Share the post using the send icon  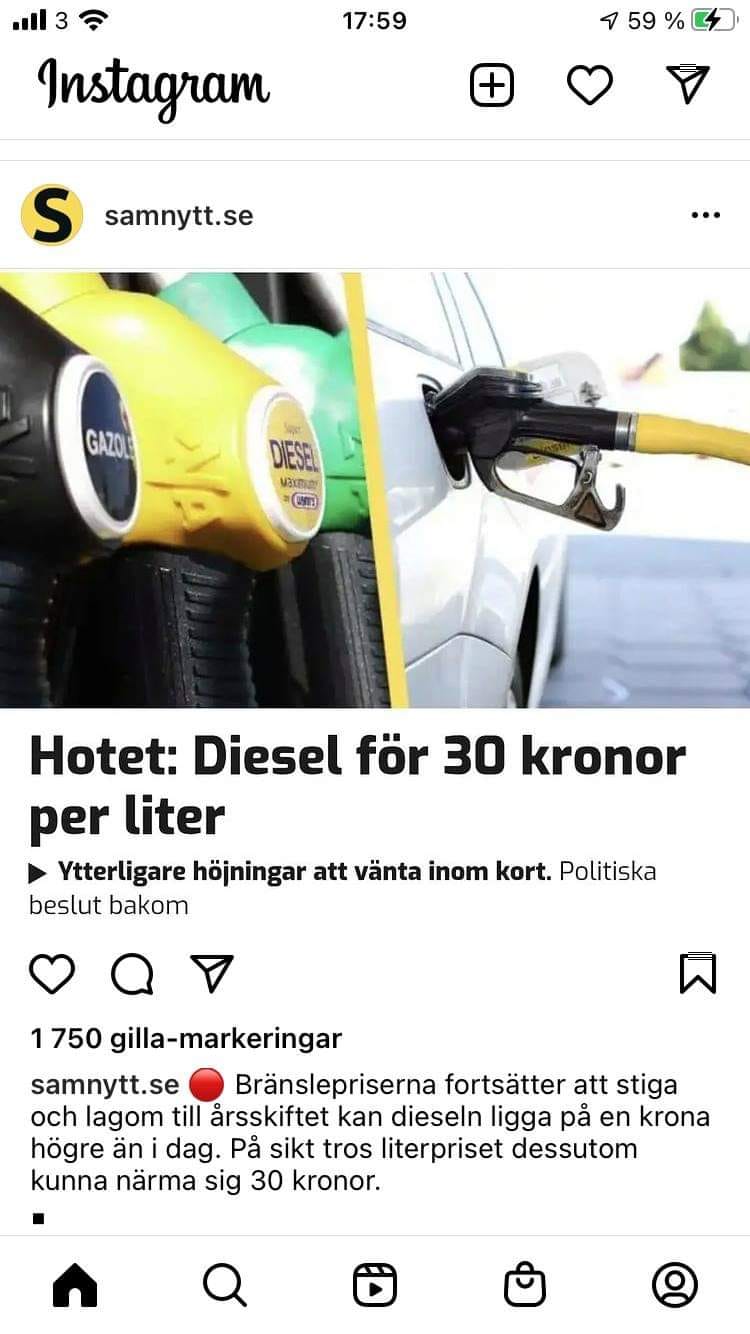click(212, 973)
